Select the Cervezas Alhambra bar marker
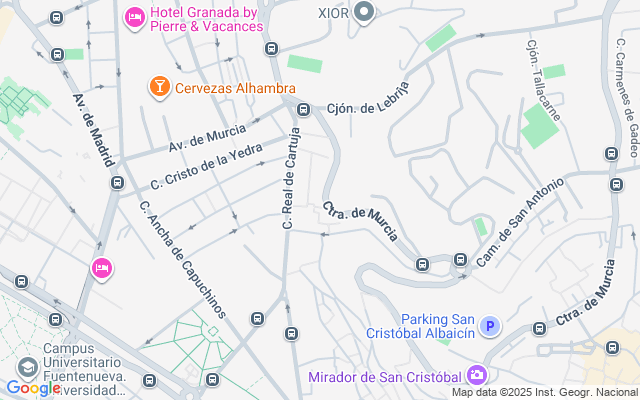 (158, 88)
